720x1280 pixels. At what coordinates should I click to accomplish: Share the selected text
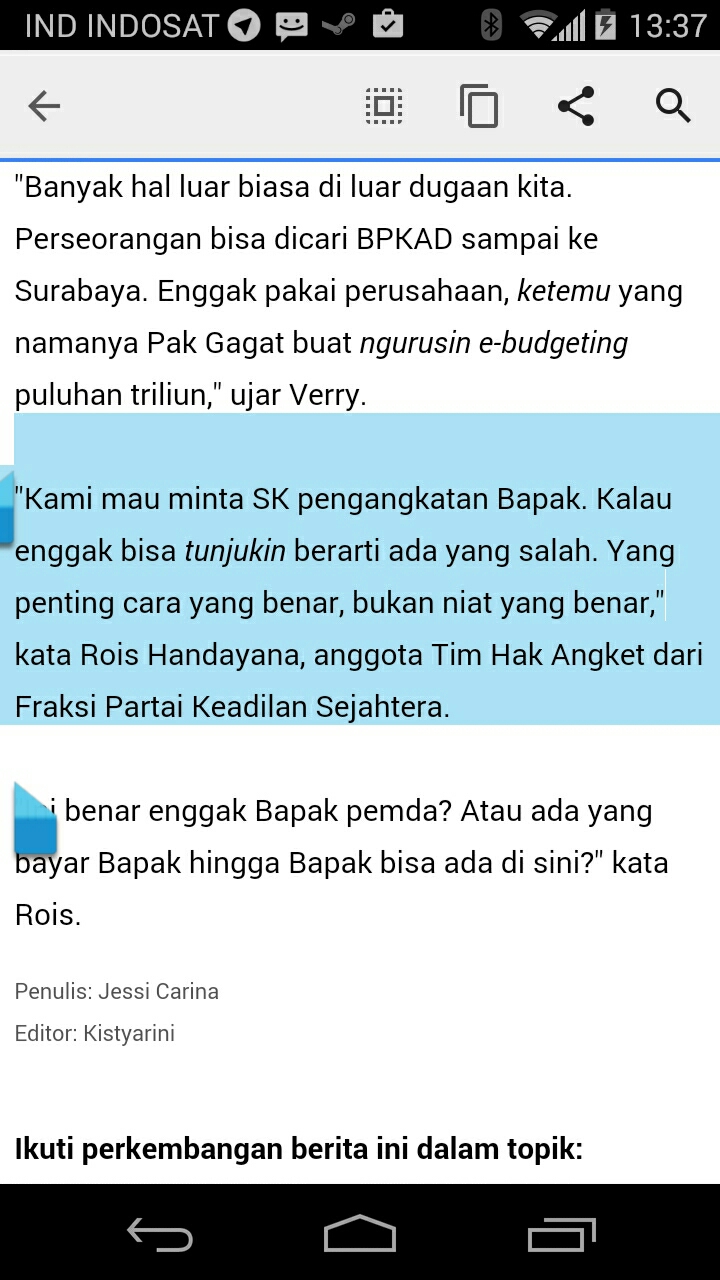[x=576, y=105]
